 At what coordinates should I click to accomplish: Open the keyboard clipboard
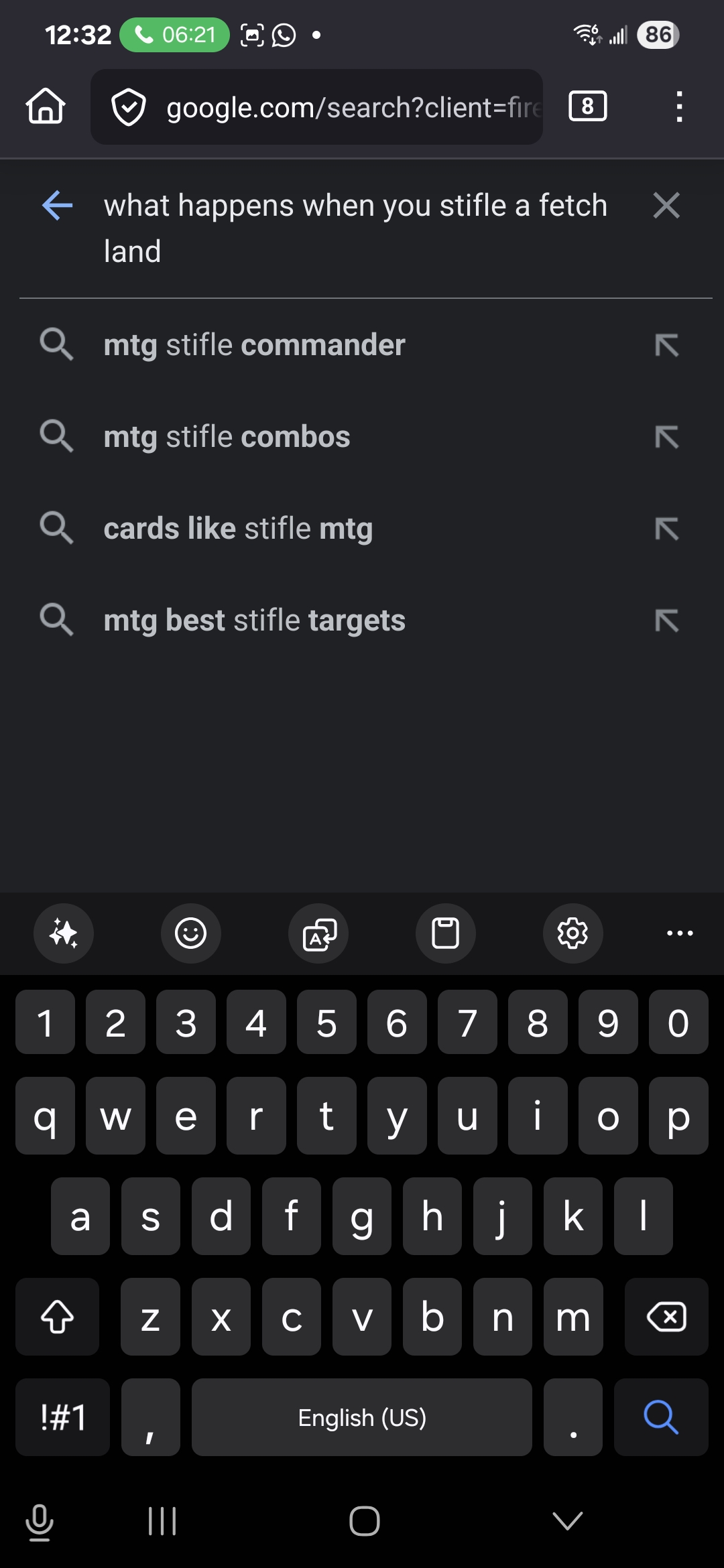point(445,933)
